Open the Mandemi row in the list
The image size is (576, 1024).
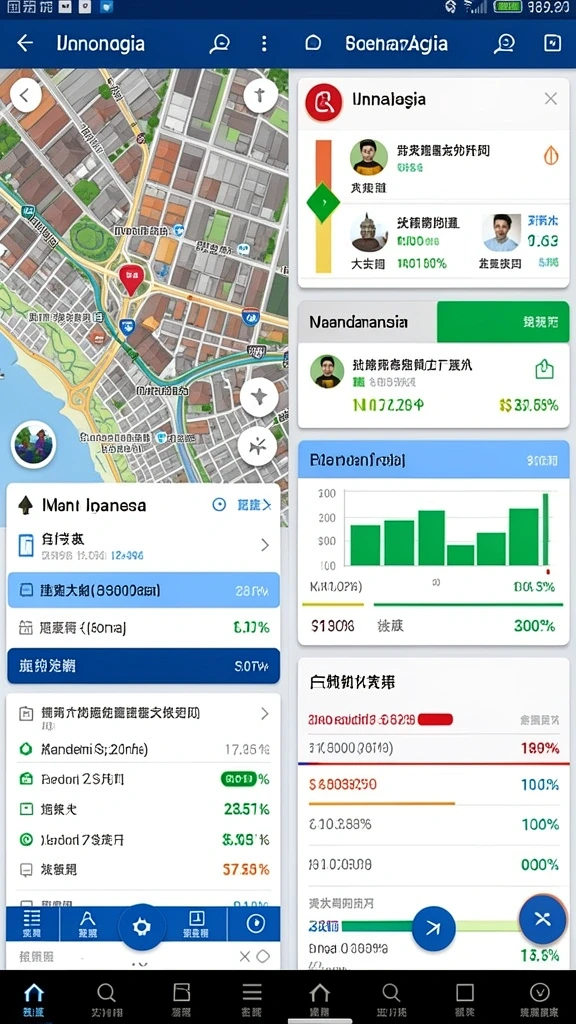pos(144,749)
